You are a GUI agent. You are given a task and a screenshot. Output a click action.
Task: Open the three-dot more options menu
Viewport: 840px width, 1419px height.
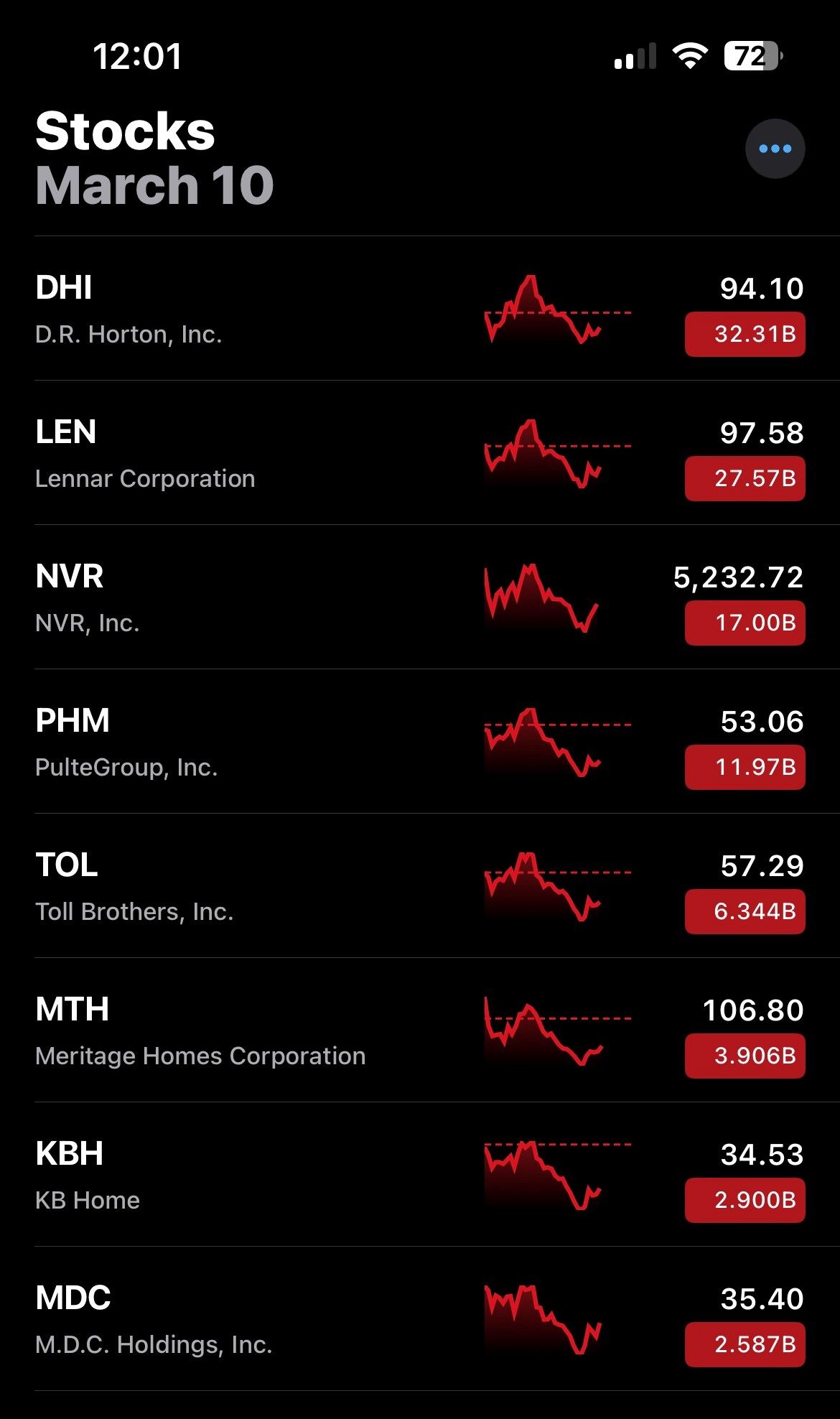tap(775, 149)
